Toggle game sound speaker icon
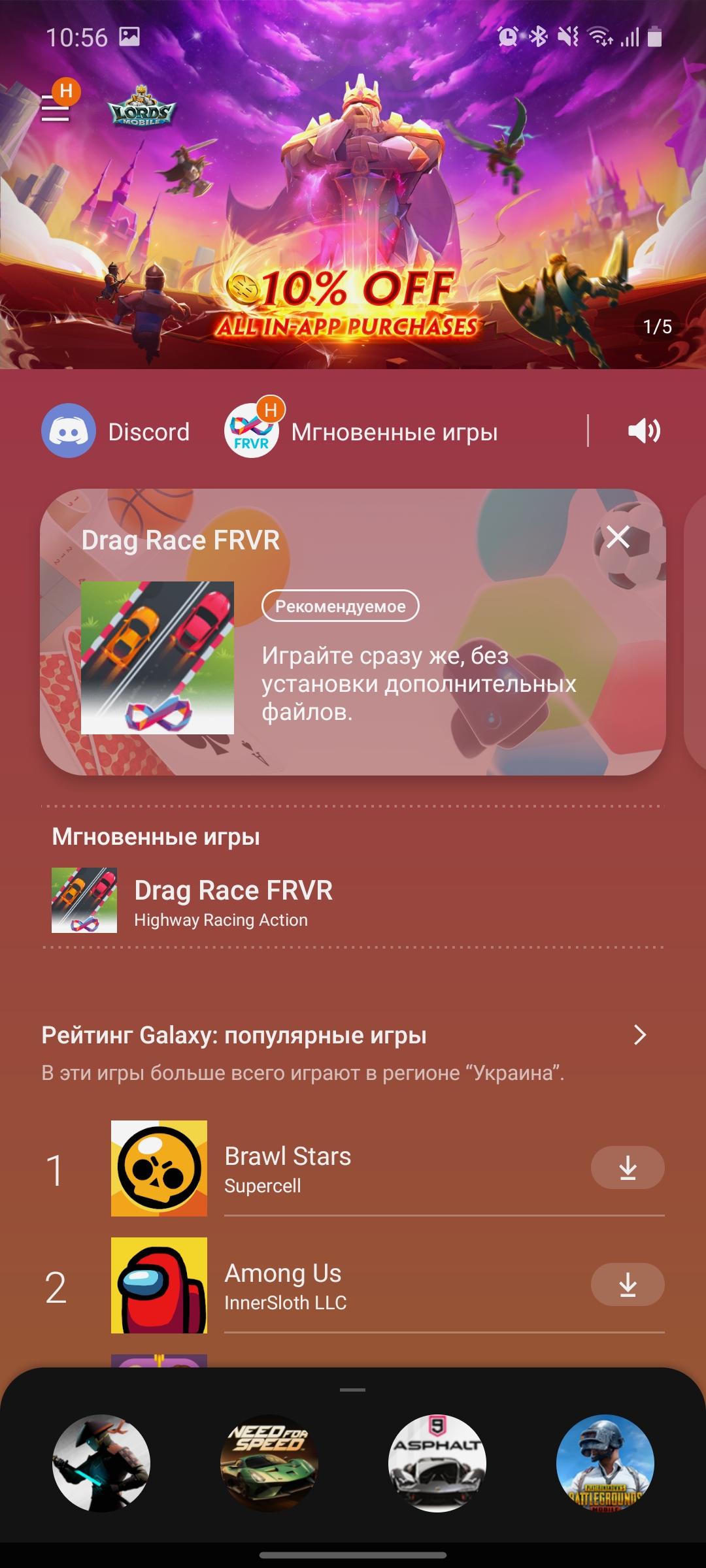This screenshot has height=1568, width=706. tap(643, 431)
